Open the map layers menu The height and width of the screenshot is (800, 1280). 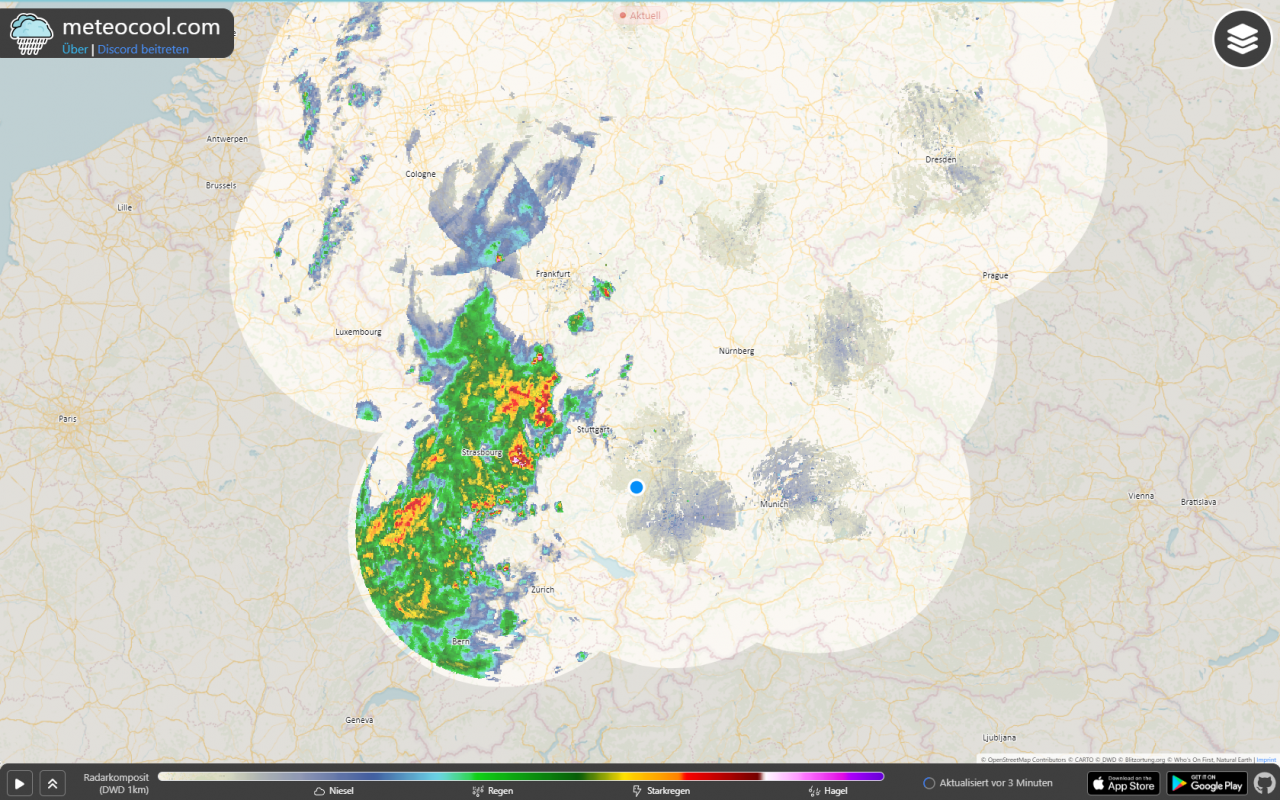(x=1242, y=39)
